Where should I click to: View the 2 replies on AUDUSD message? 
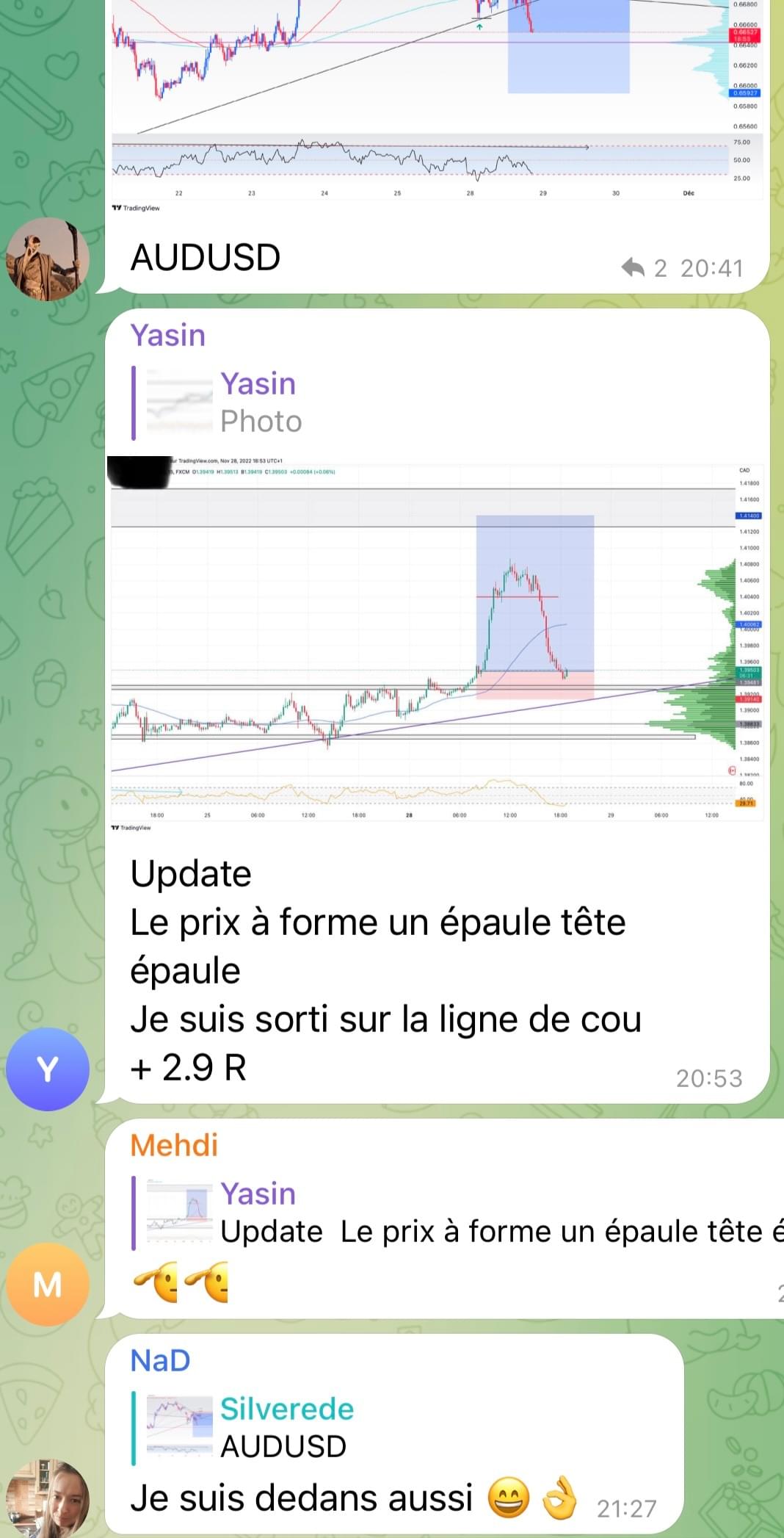pyautogui.click(x=645, y=268)
